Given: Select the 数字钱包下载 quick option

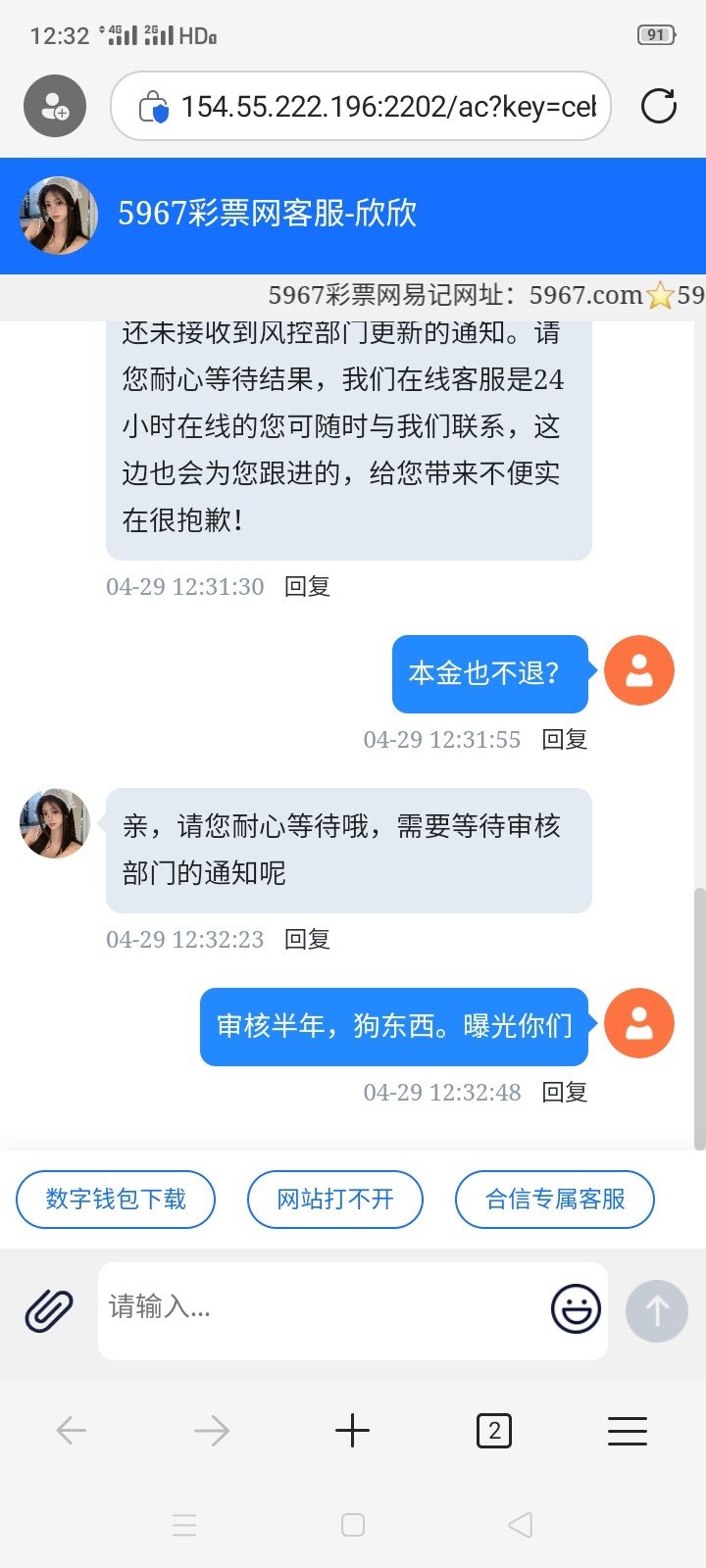Looking at the screenshot, I should click(116, 1199).
